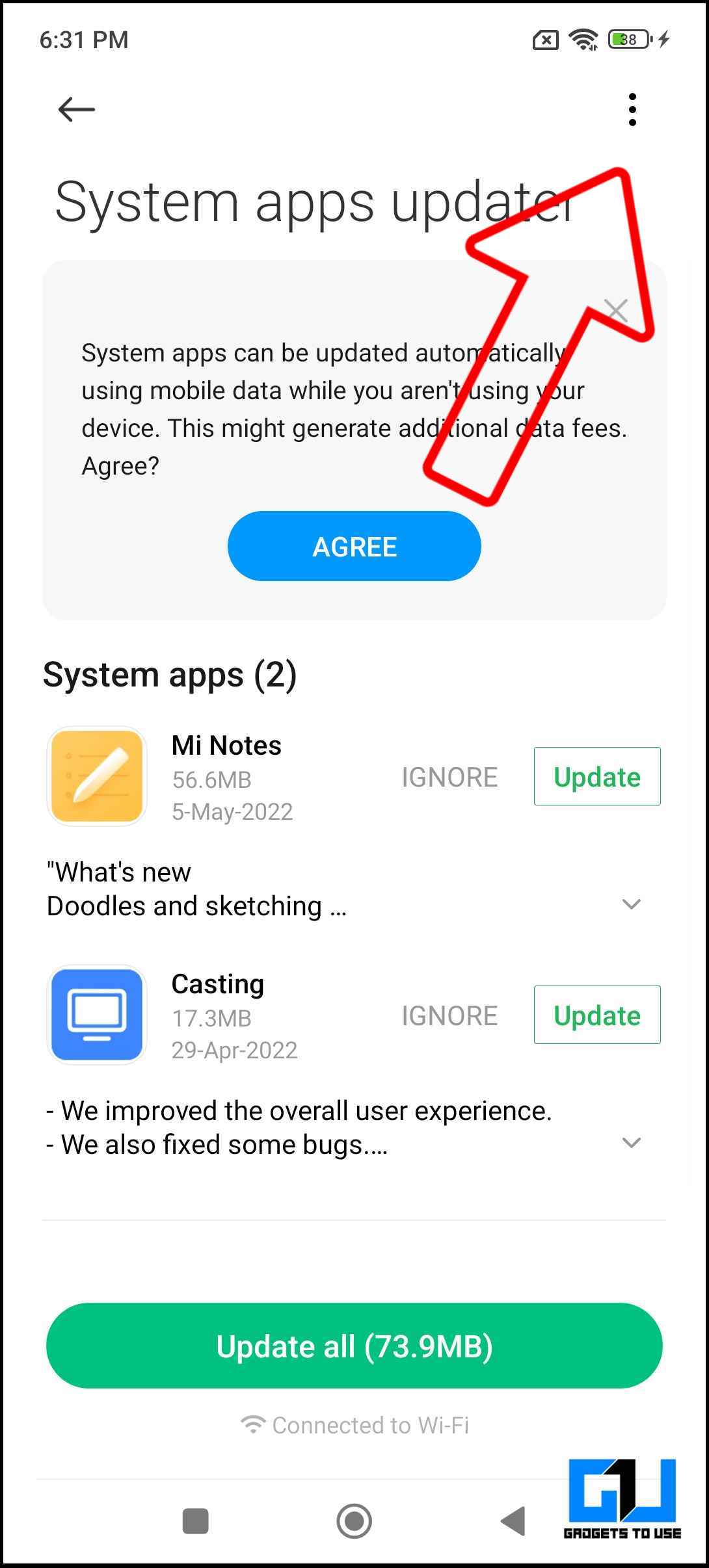Image resolution: width=709 pixels, height=1568 pixels.
Task: Open the three-dot overflow menu
Action: pos(632,109)
